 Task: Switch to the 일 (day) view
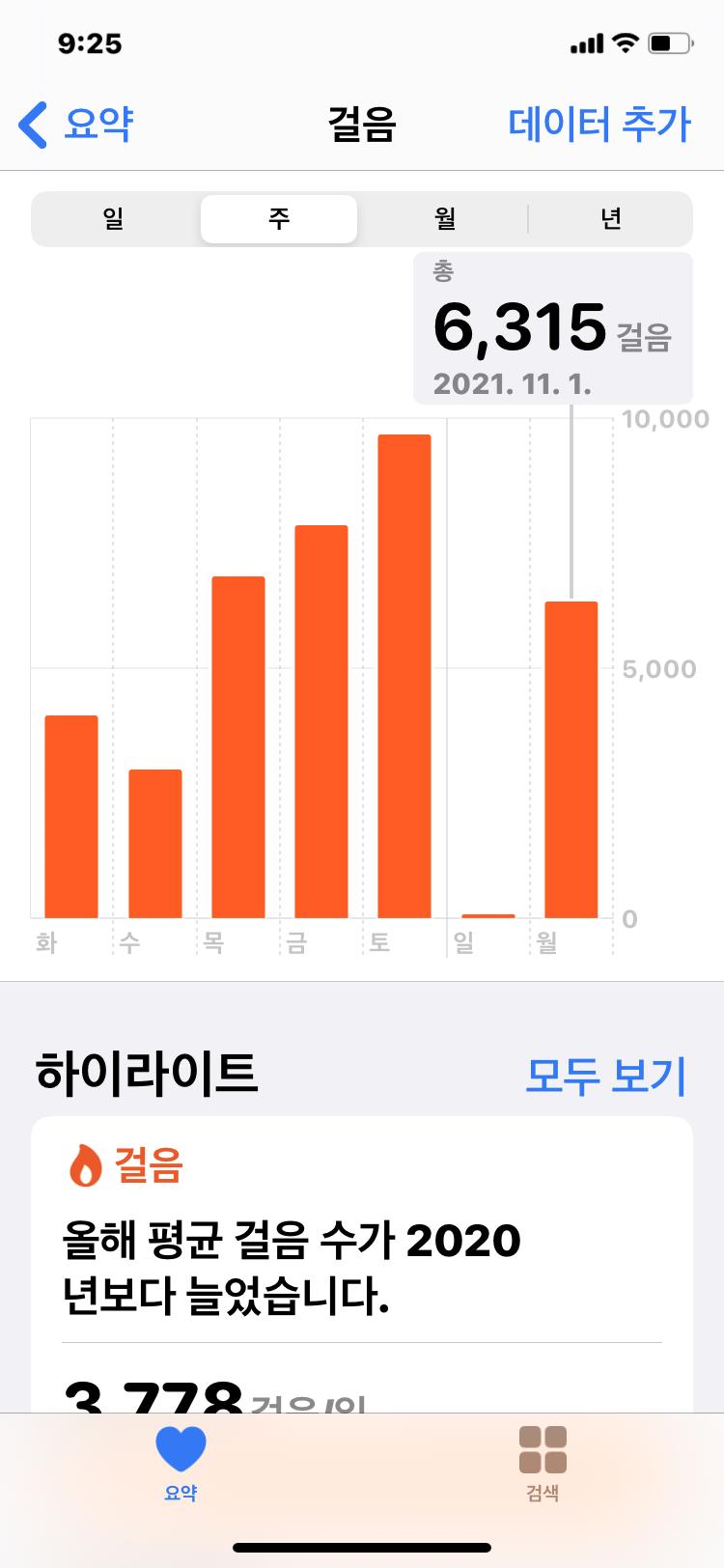coord(114,219)
